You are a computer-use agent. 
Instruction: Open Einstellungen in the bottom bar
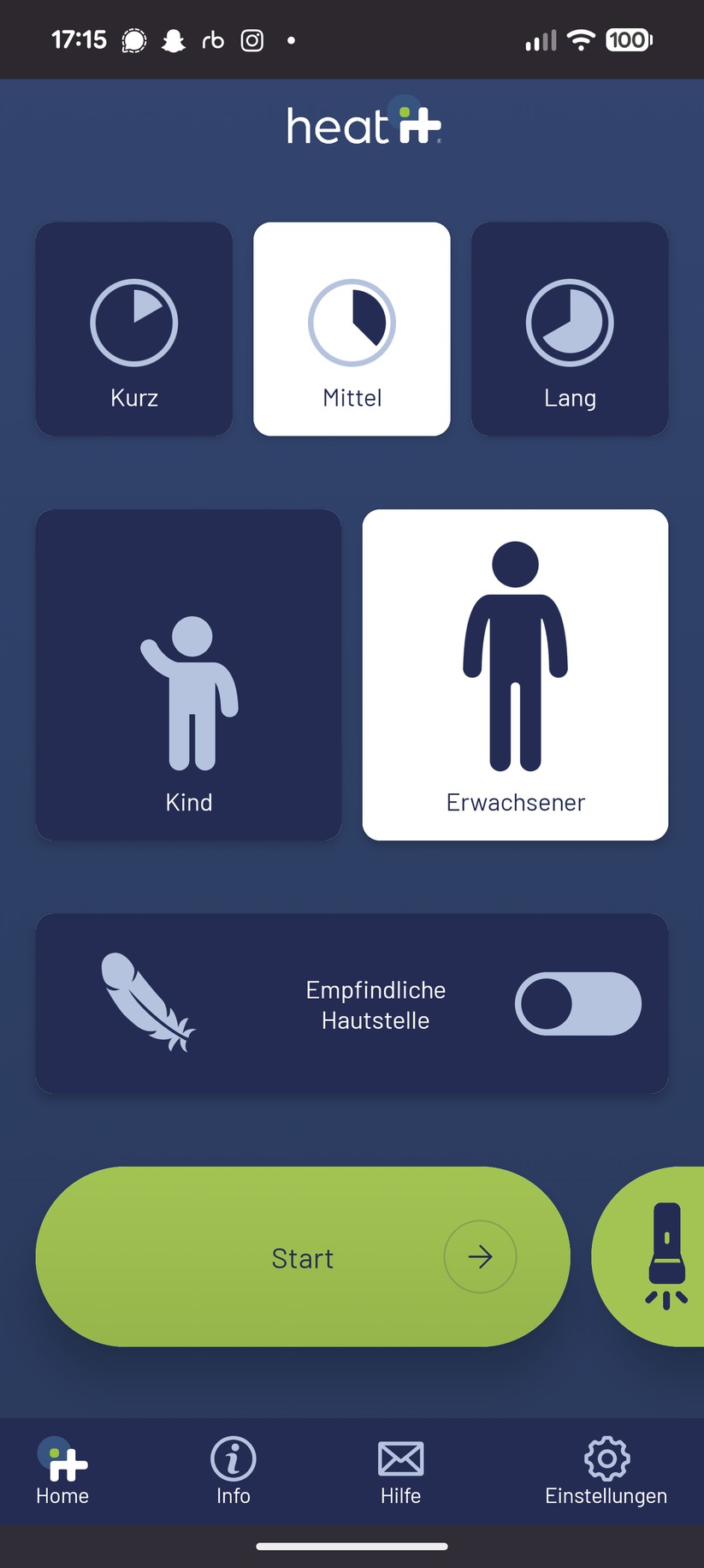pos(606,1472)
